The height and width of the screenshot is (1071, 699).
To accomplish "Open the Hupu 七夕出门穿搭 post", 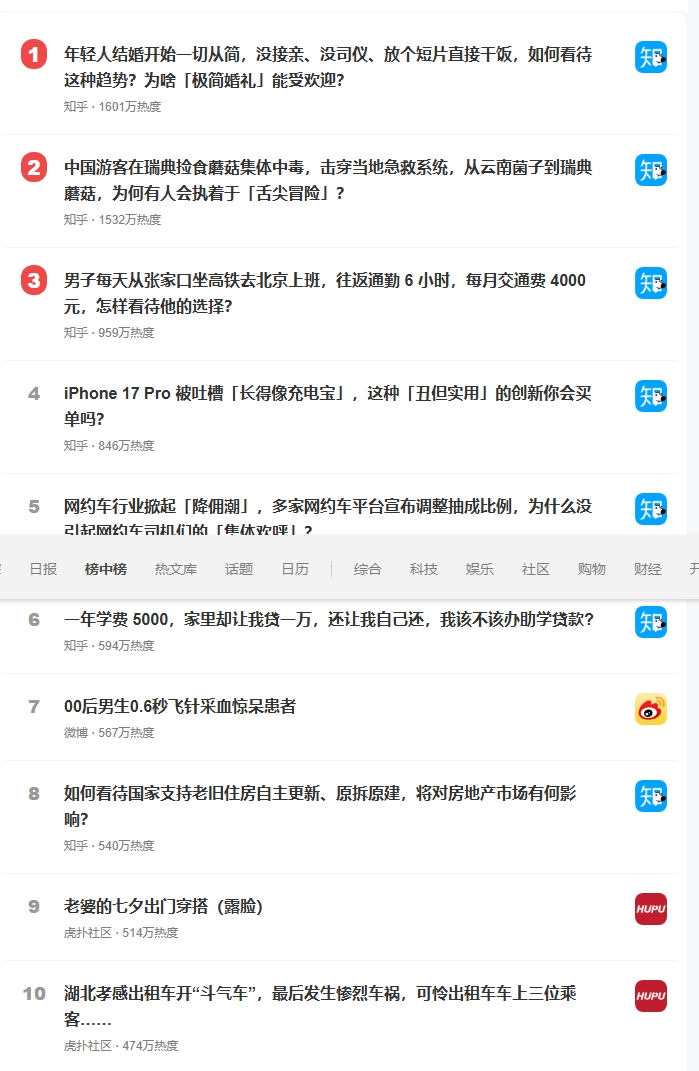I will (x=164, y=906).
